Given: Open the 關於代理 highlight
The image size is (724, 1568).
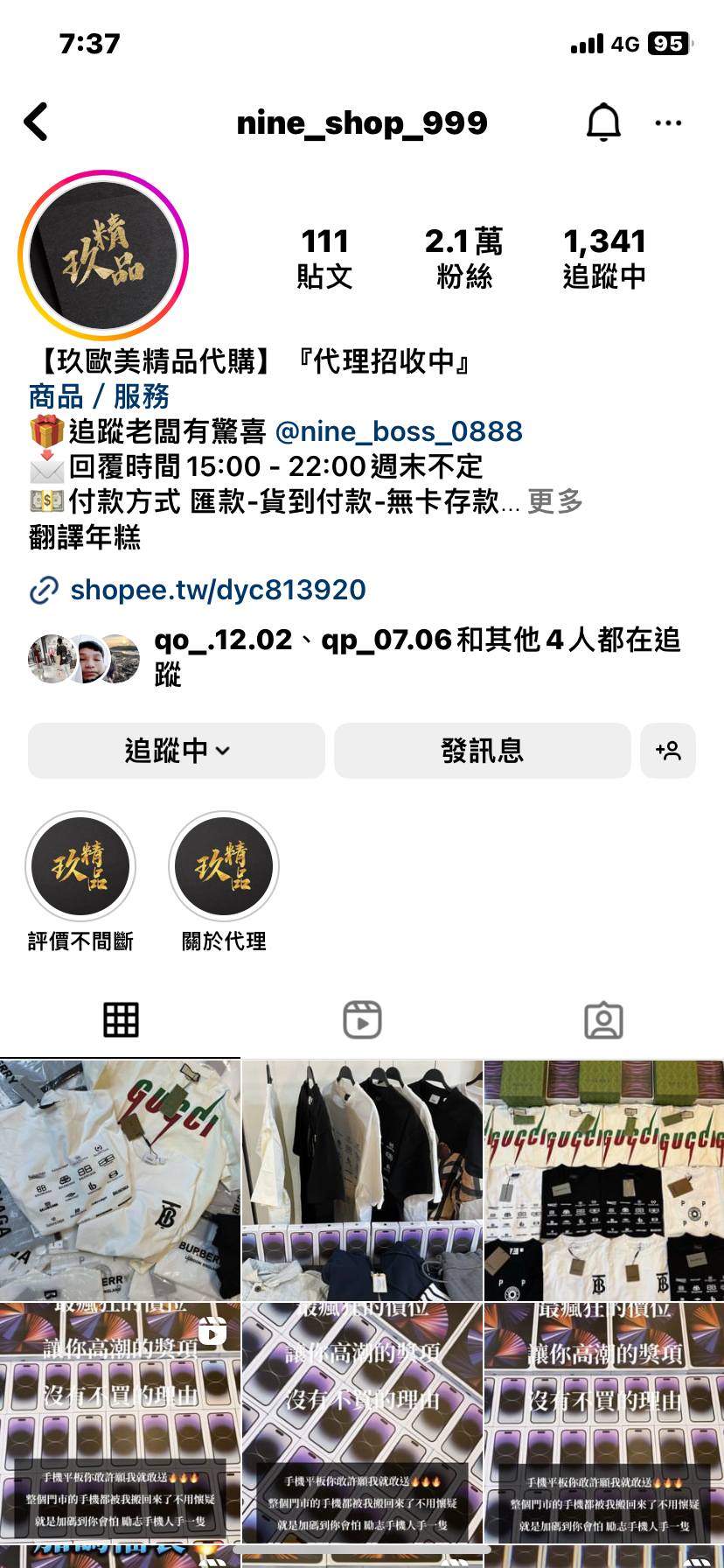Looking at the screenshot, I should [224, 867].
